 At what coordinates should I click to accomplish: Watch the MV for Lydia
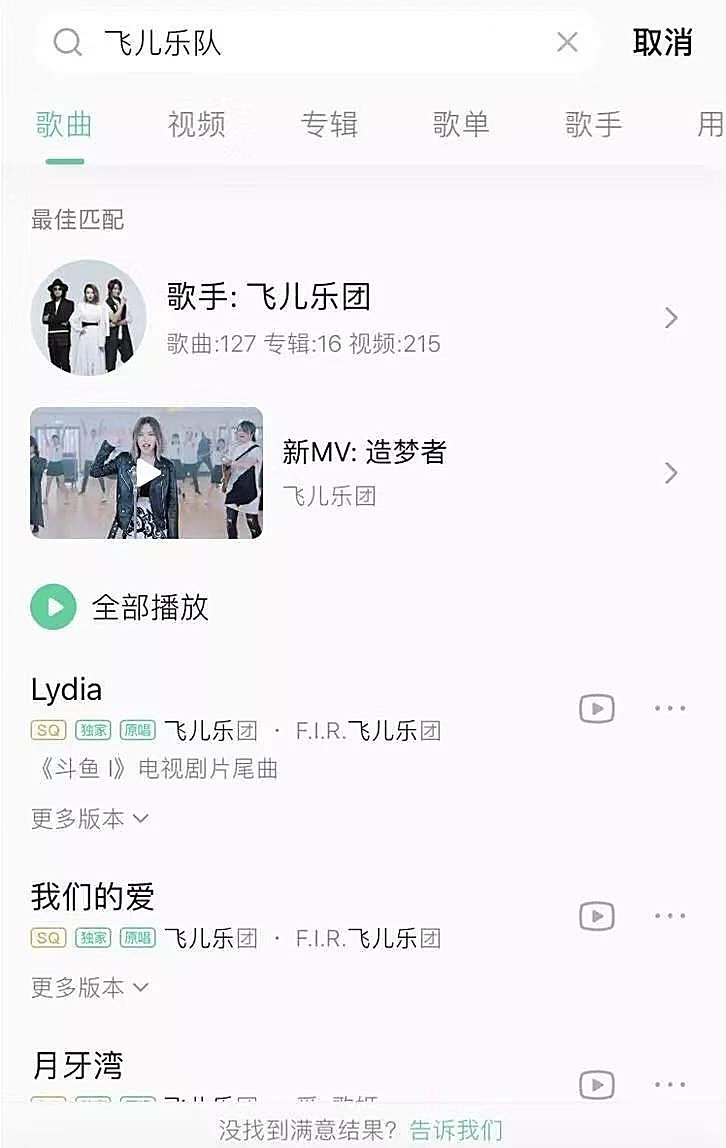(x=597, y=709)
